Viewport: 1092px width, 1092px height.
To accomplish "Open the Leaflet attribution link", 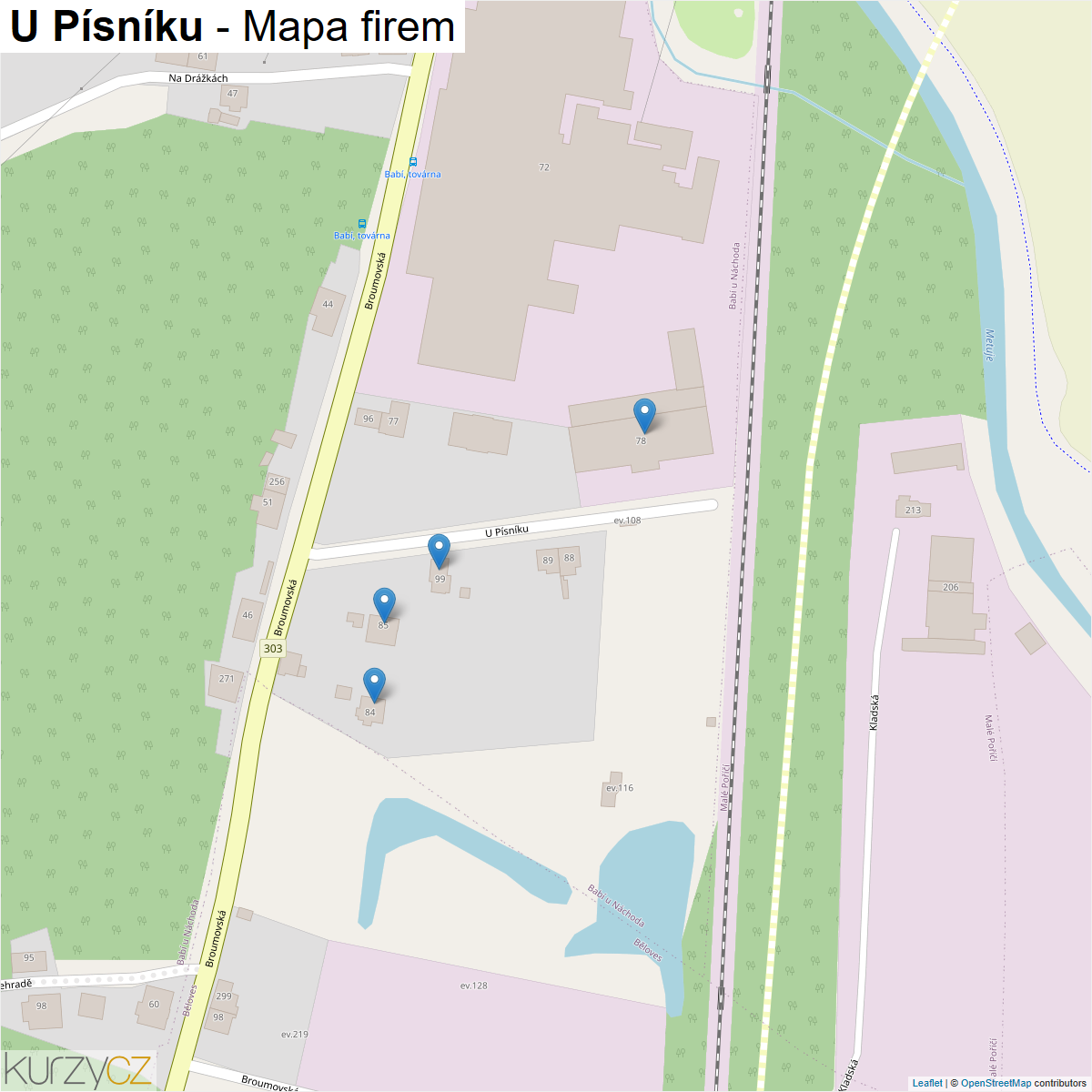I will point(927,1083).
